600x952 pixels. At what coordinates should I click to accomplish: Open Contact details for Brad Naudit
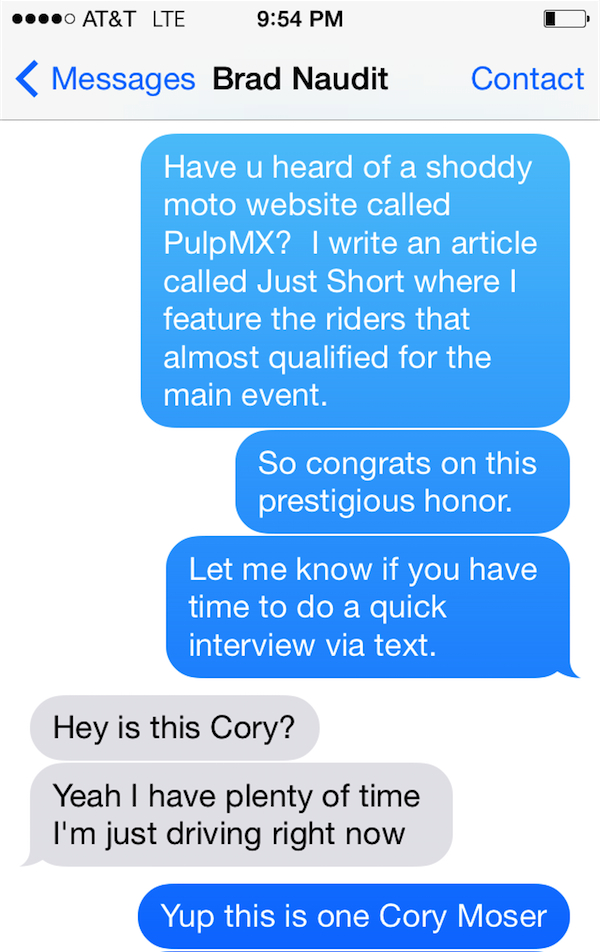(x=527, y=79)
